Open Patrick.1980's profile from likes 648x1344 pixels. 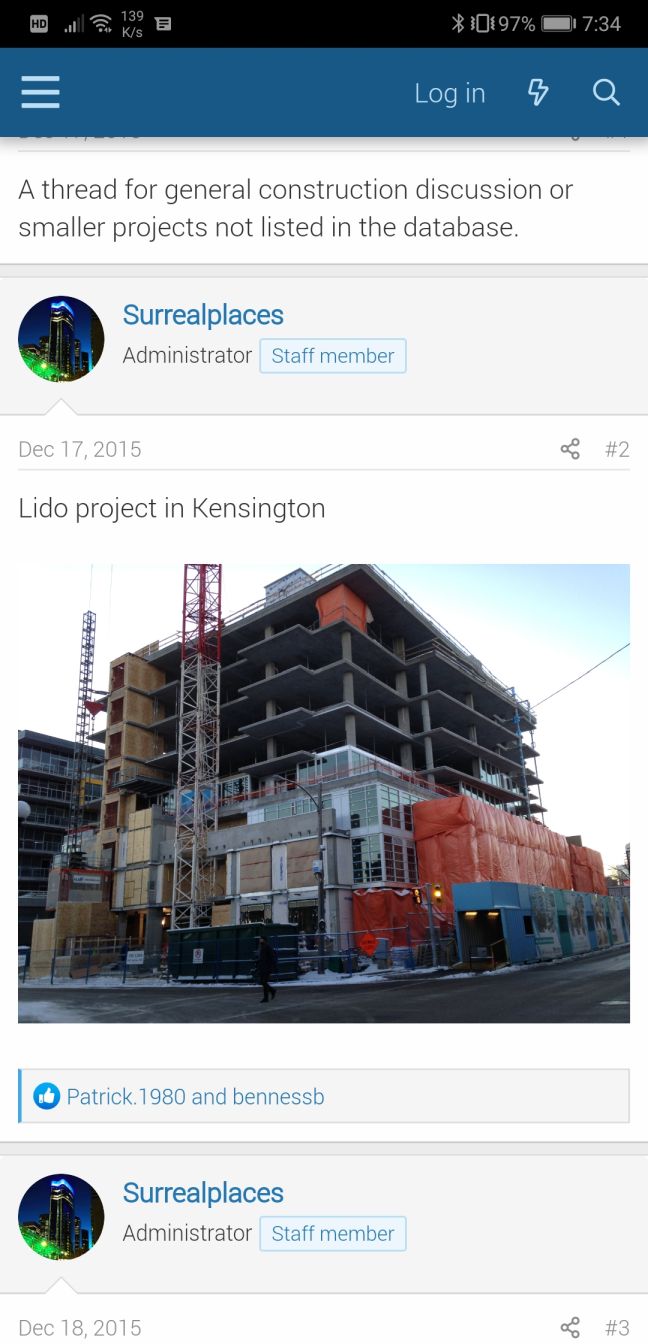point(126,1096)
